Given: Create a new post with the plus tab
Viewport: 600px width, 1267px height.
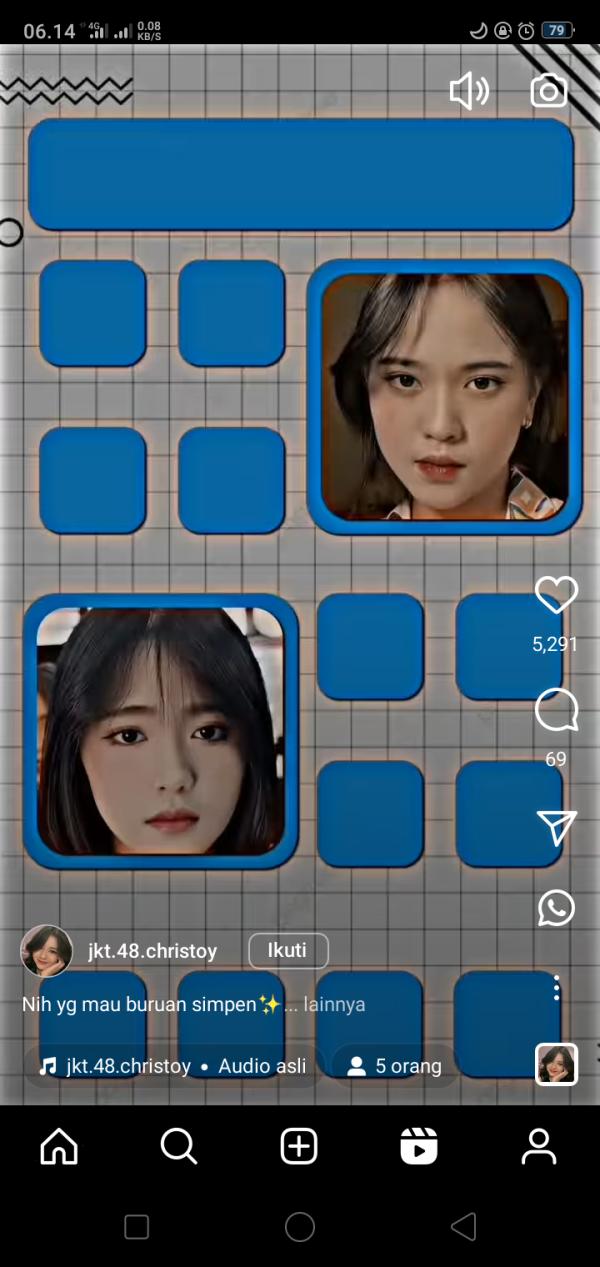Looking at the screenshot, I should click(299, 1146).
